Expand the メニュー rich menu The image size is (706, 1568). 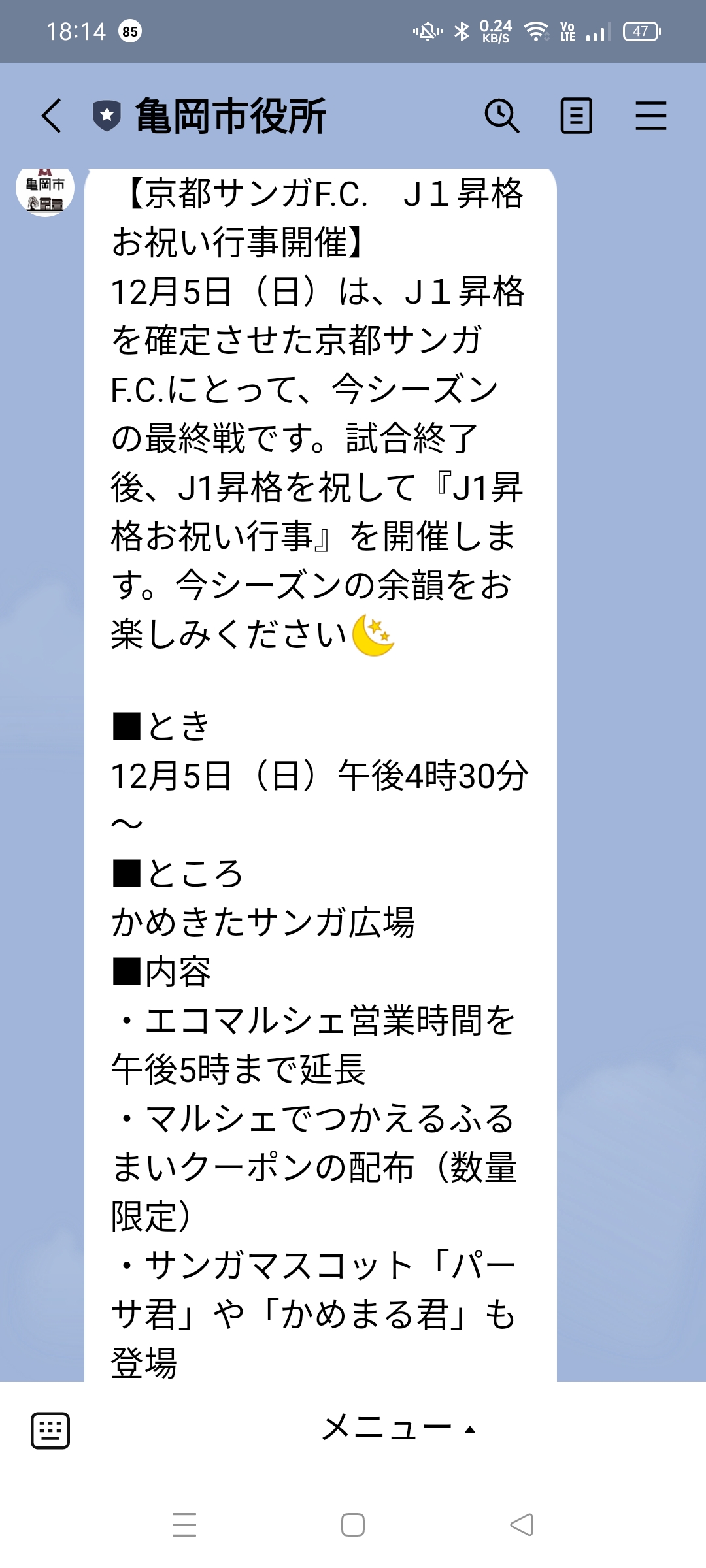[397, 1428]
